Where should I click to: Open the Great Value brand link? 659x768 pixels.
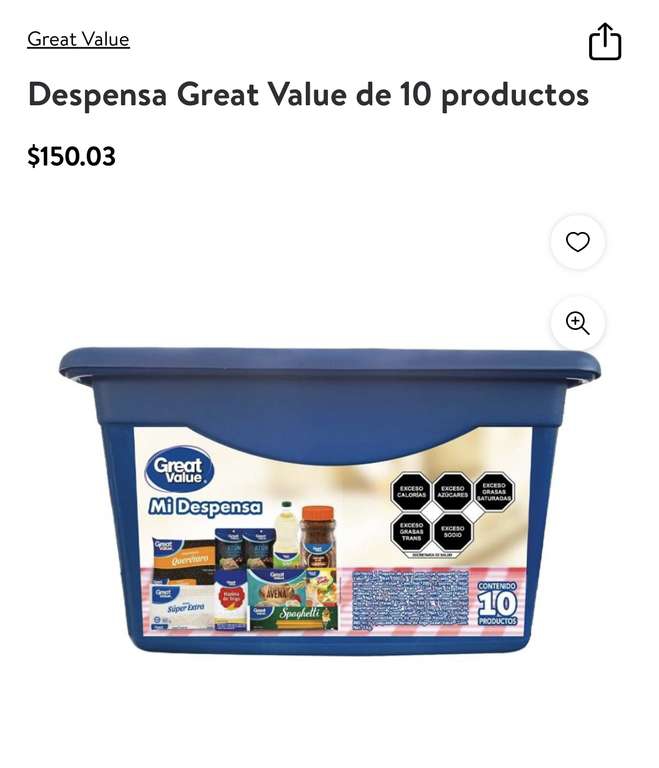pos(78,39)
